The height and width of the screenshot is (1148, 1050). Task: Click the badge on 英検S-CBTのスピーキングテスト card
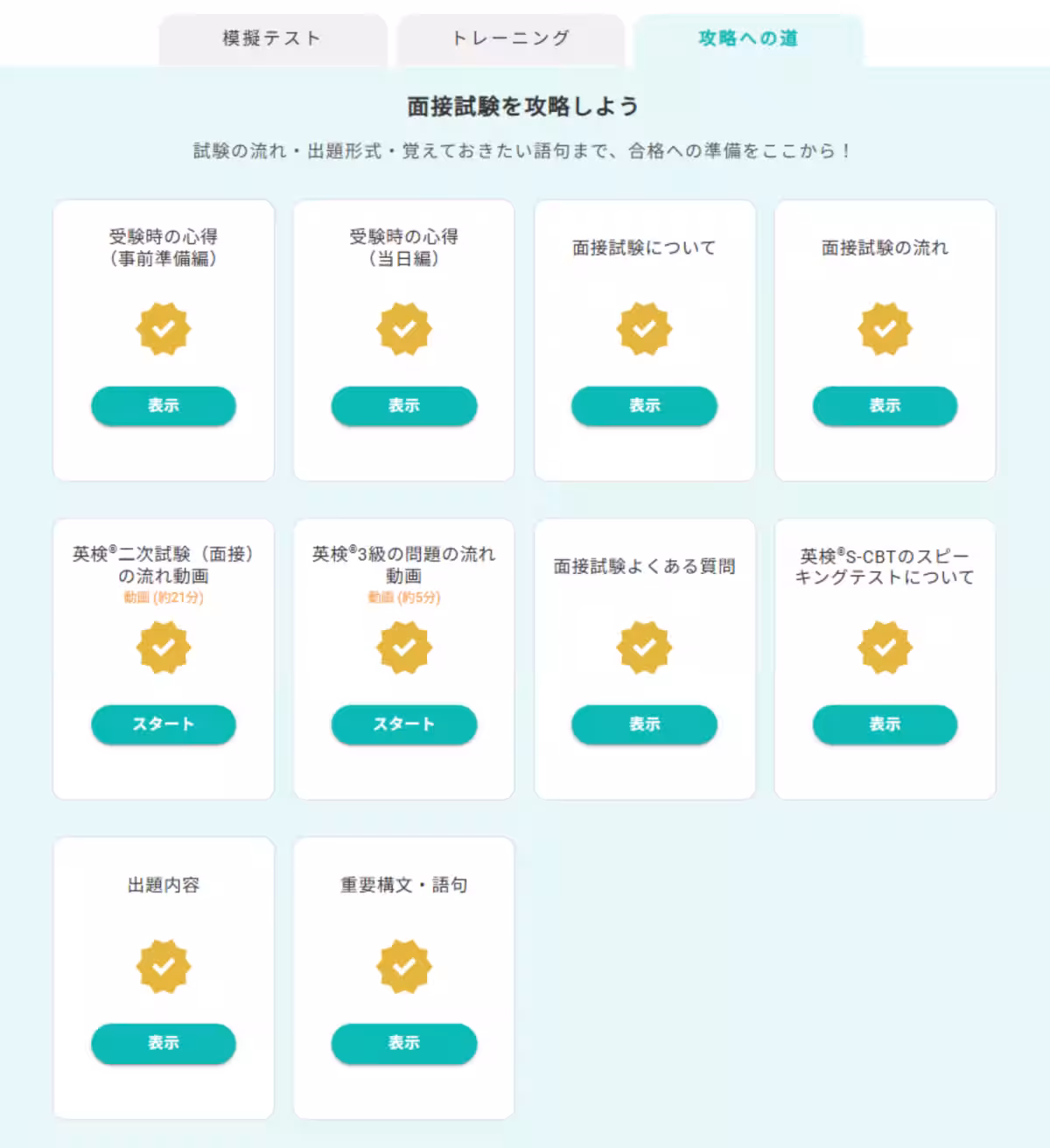pos(885,648)
